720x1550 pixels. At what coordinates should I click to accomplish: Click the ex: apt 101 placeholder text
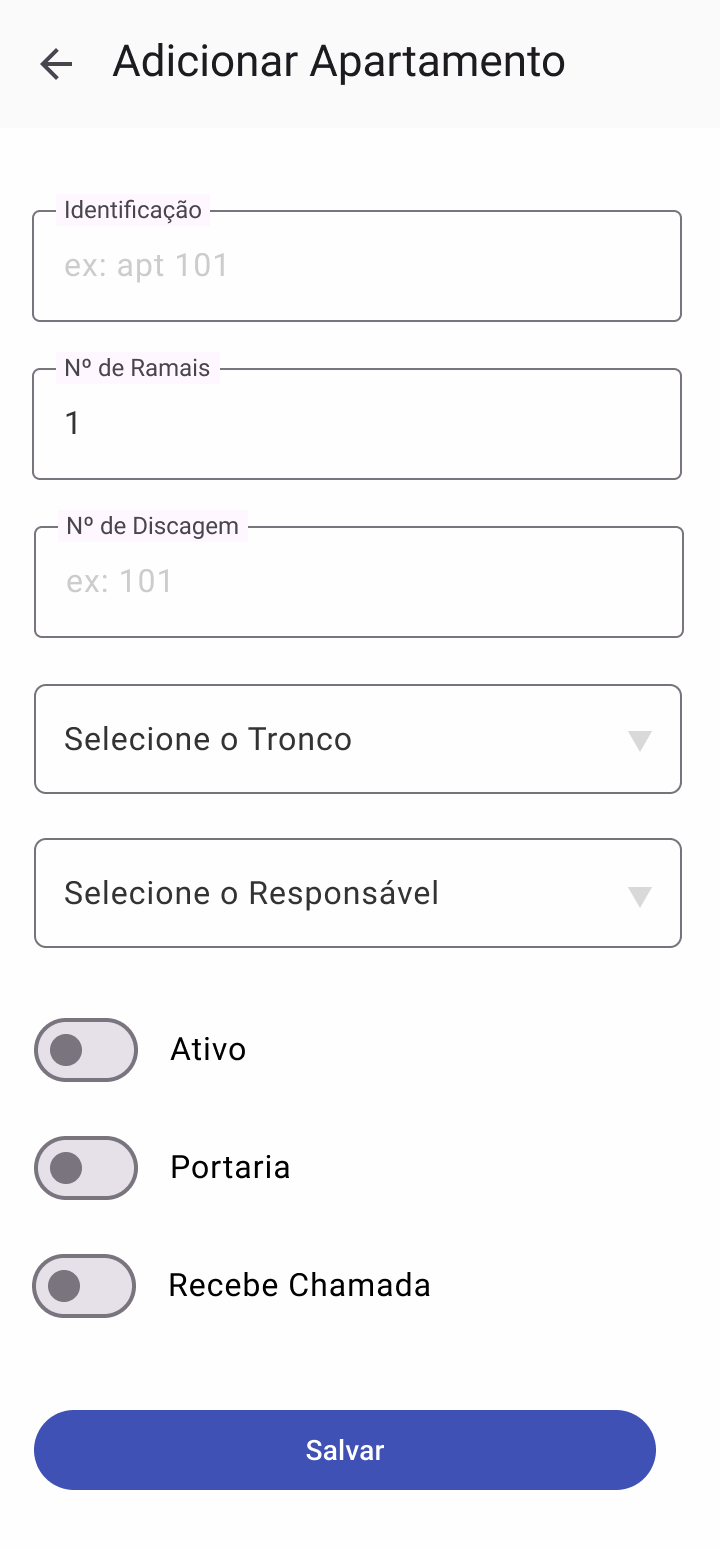point(147,265)
